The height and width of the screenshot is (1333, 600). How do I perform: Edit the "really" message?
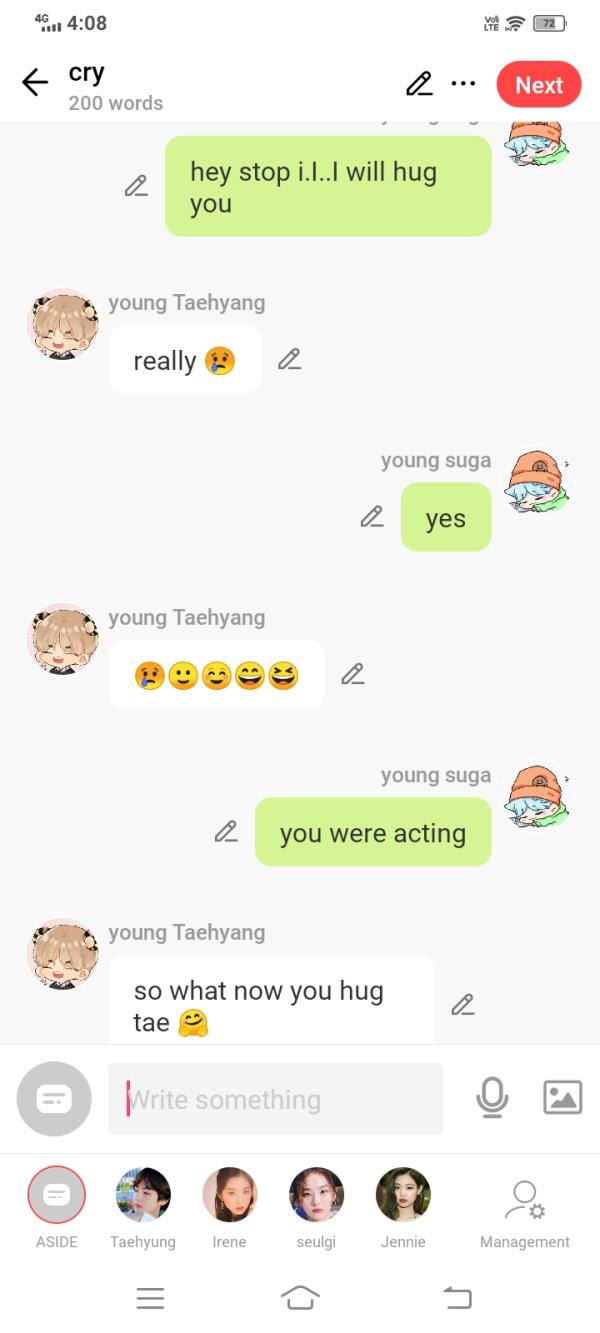[289, 359]
